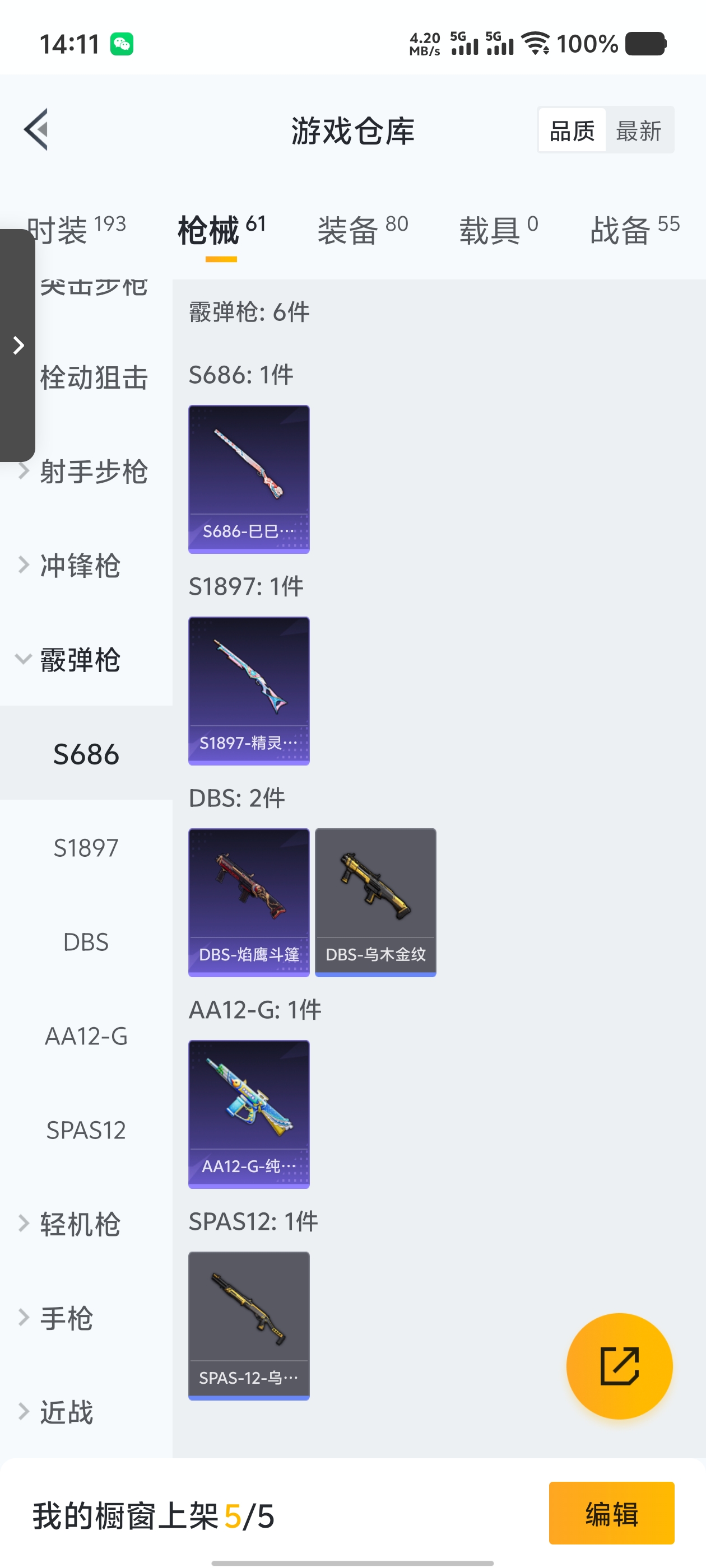Tap the 编辑 button
The image size is (706, 1568).
[x=611, y=1513]
